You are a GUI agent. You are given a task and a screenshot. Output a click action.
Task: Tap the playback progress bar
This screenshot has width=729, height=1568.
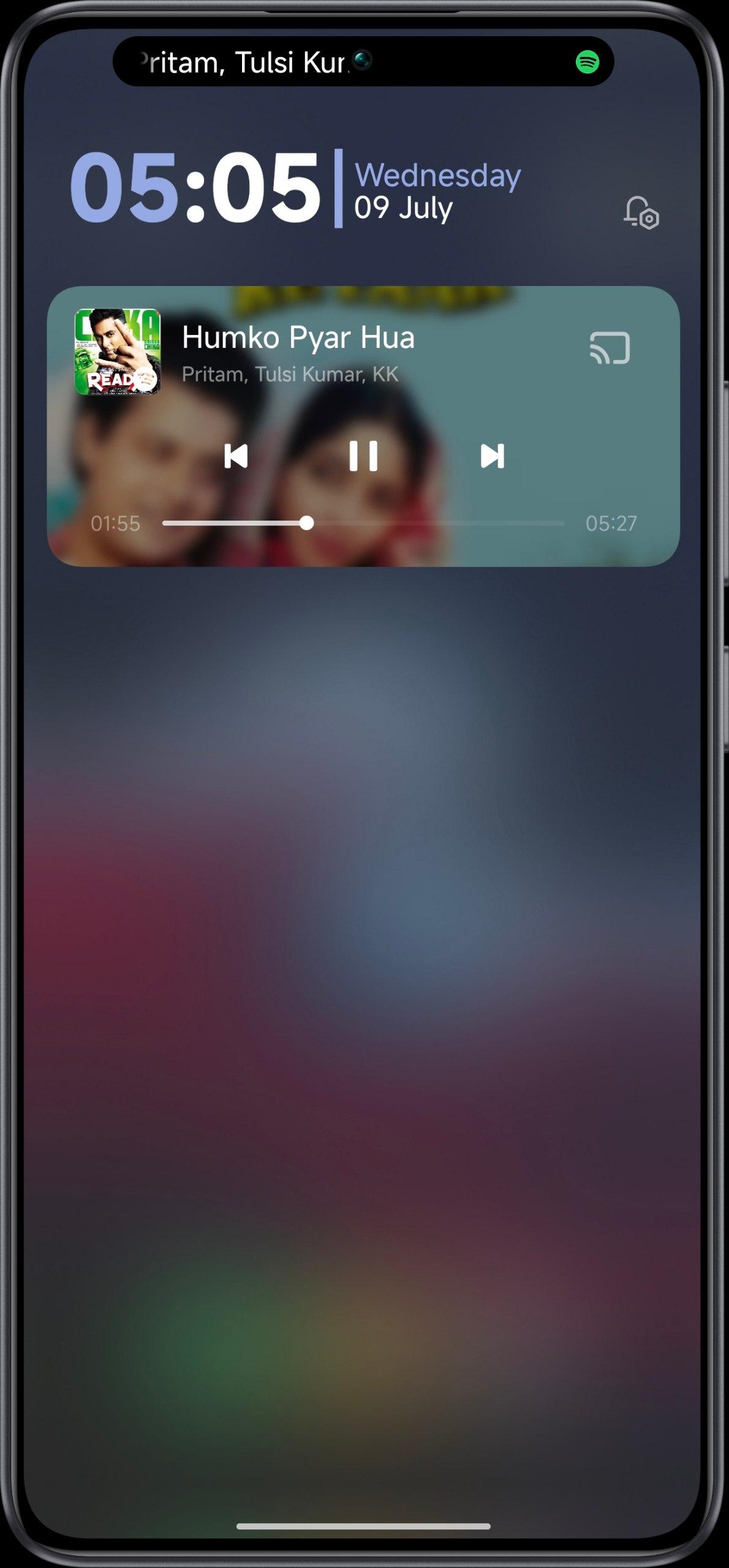click(363, 523)
